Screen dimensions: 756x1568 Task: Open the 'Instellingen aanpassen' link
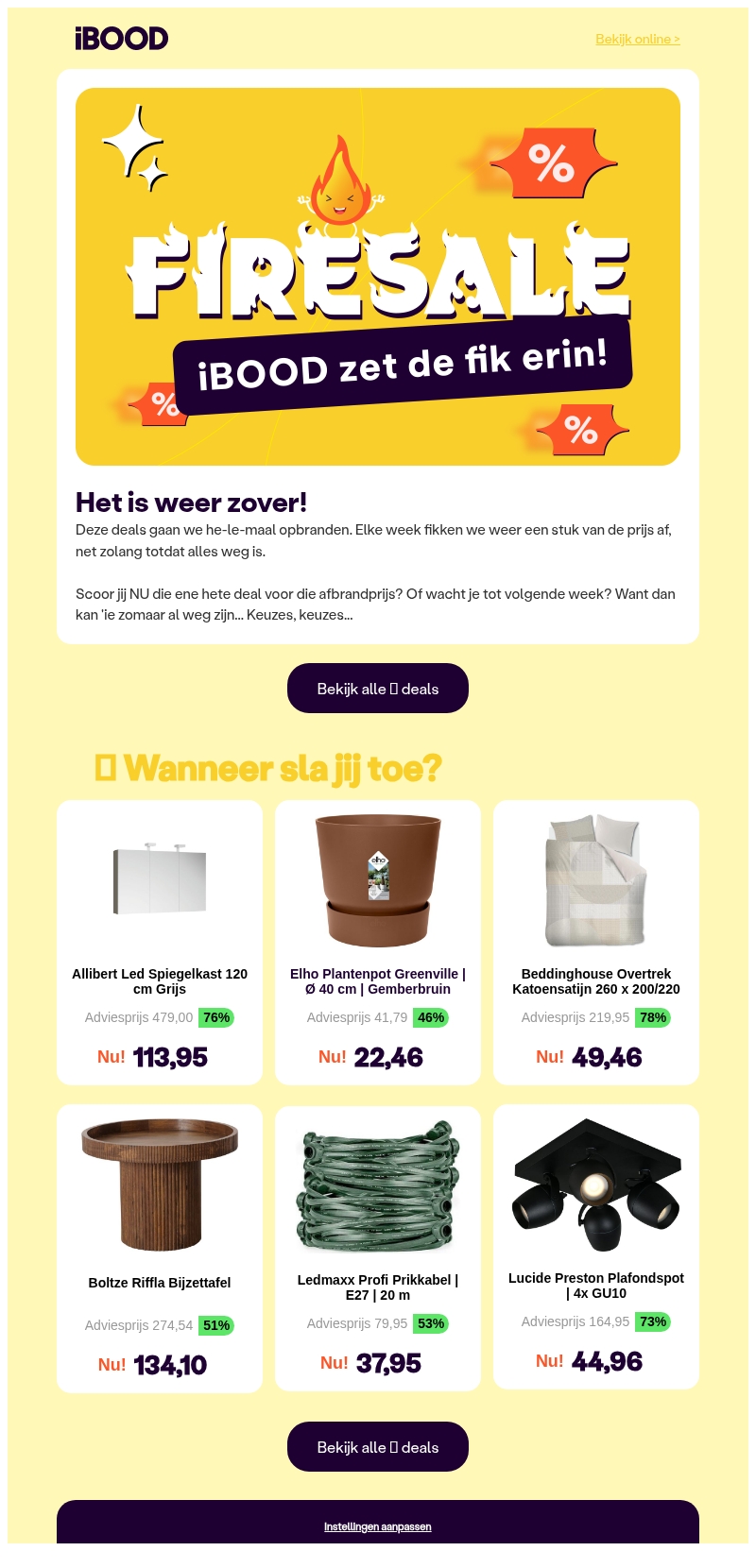coord(378,1526)
